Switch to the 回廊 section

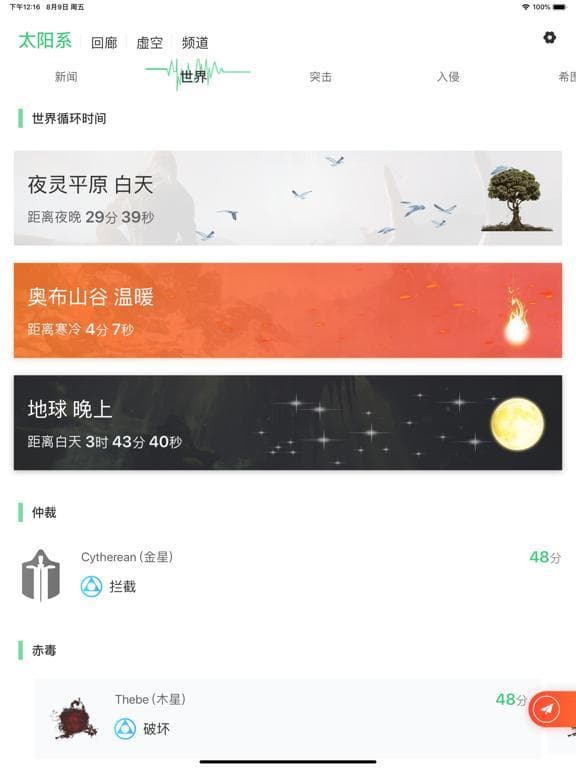(104, 43)
